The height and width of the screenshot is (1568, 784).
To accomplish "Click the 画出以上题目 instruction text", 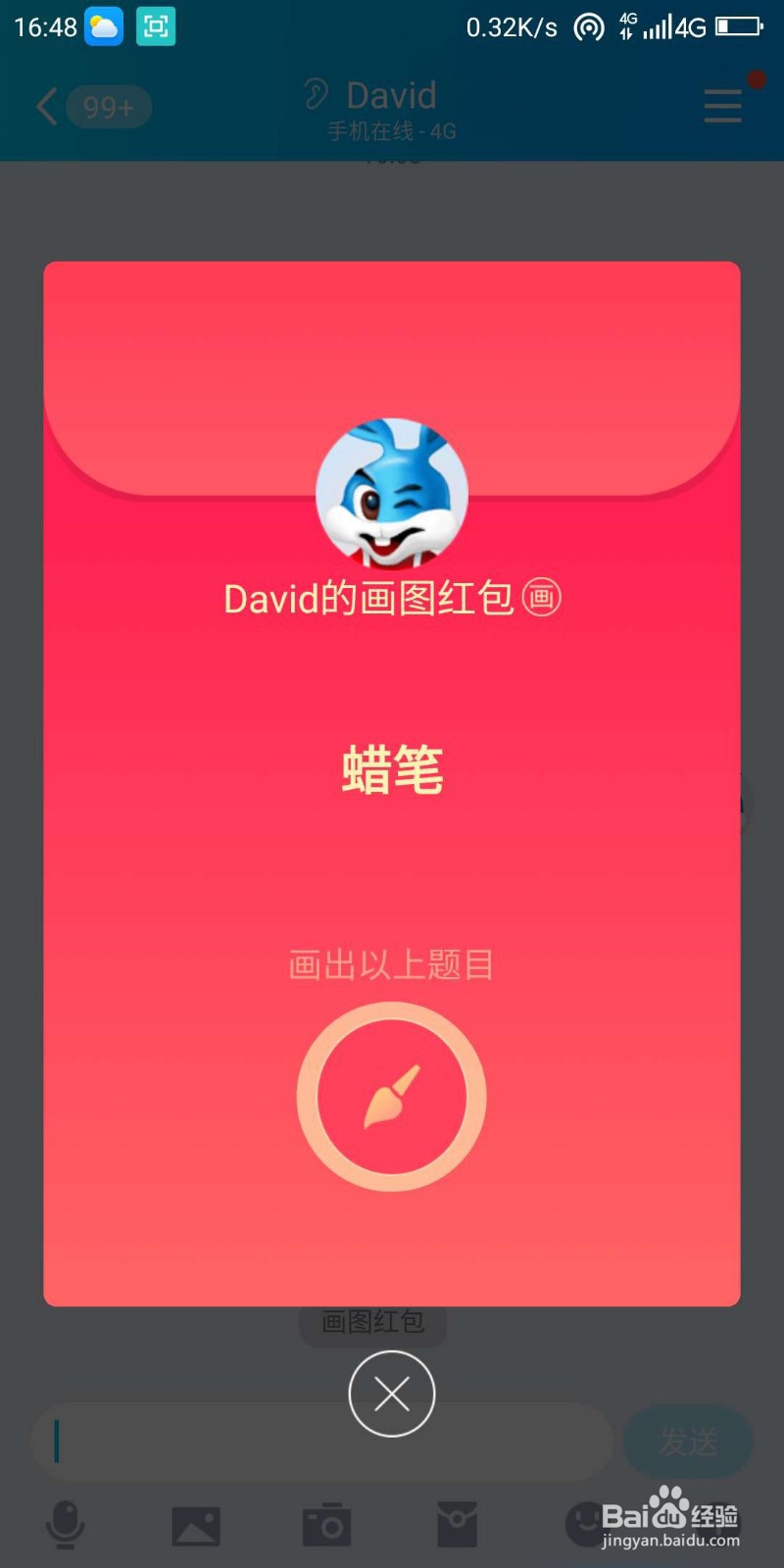I will click(391, 965).
